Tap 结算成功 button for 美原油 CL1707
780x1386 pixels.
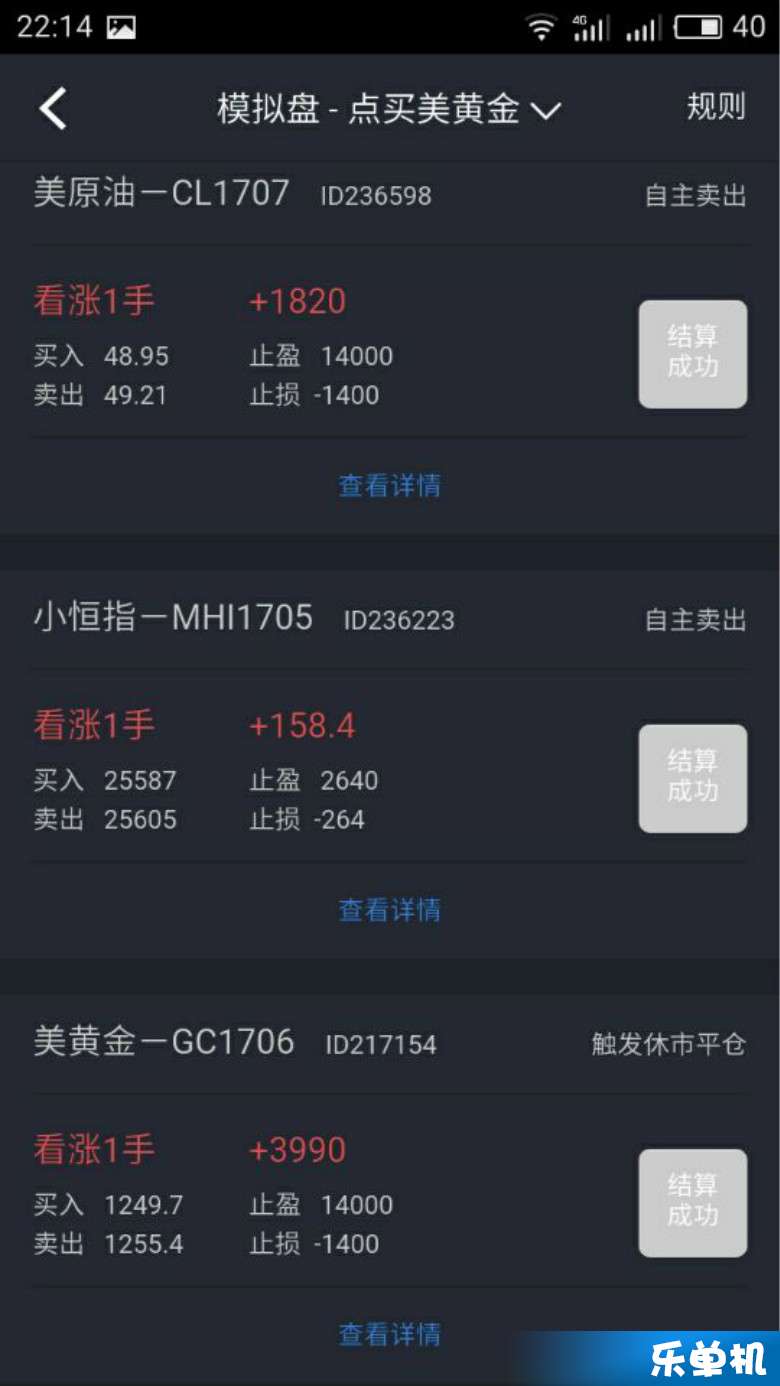tap(693, 354)
